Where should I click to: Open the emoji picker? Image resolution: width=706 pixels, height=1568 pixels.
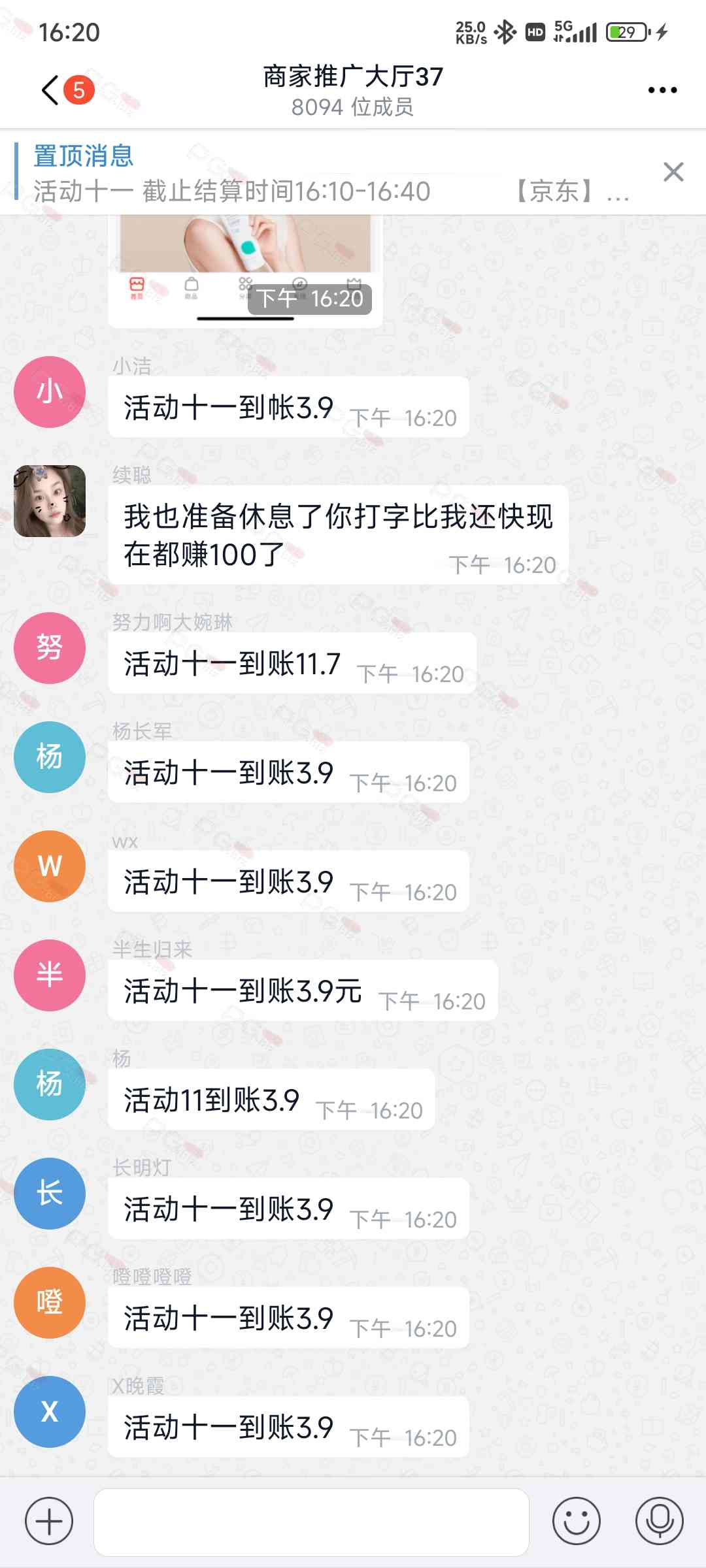tap(576, 1521)
